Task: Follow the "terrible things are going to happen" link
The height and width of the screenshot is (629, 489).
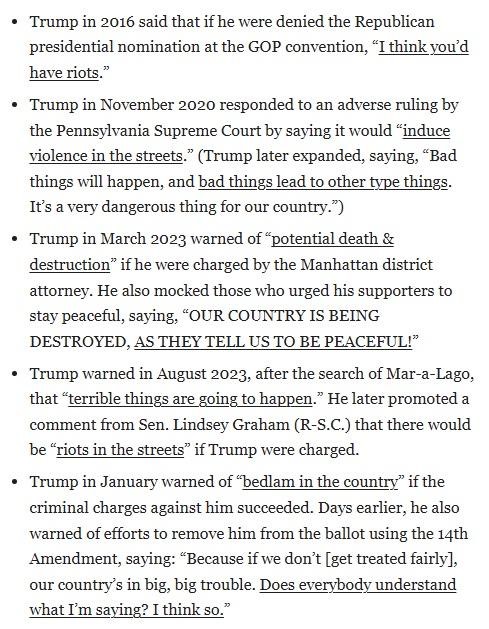Action: click(x=190, y=399)
